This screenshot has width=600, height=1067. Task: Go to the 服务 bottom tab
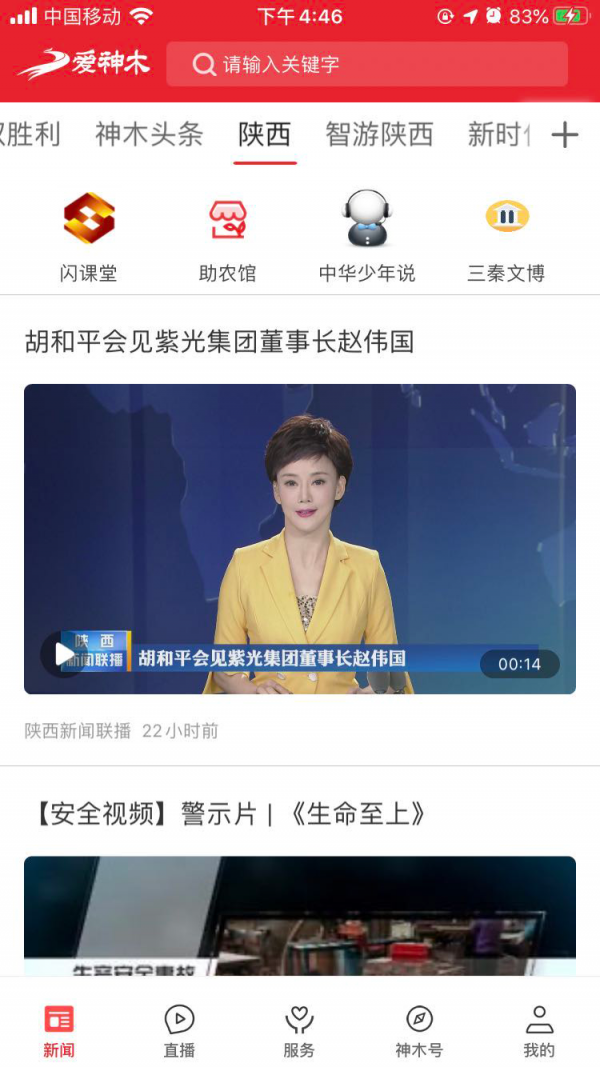299,1031
